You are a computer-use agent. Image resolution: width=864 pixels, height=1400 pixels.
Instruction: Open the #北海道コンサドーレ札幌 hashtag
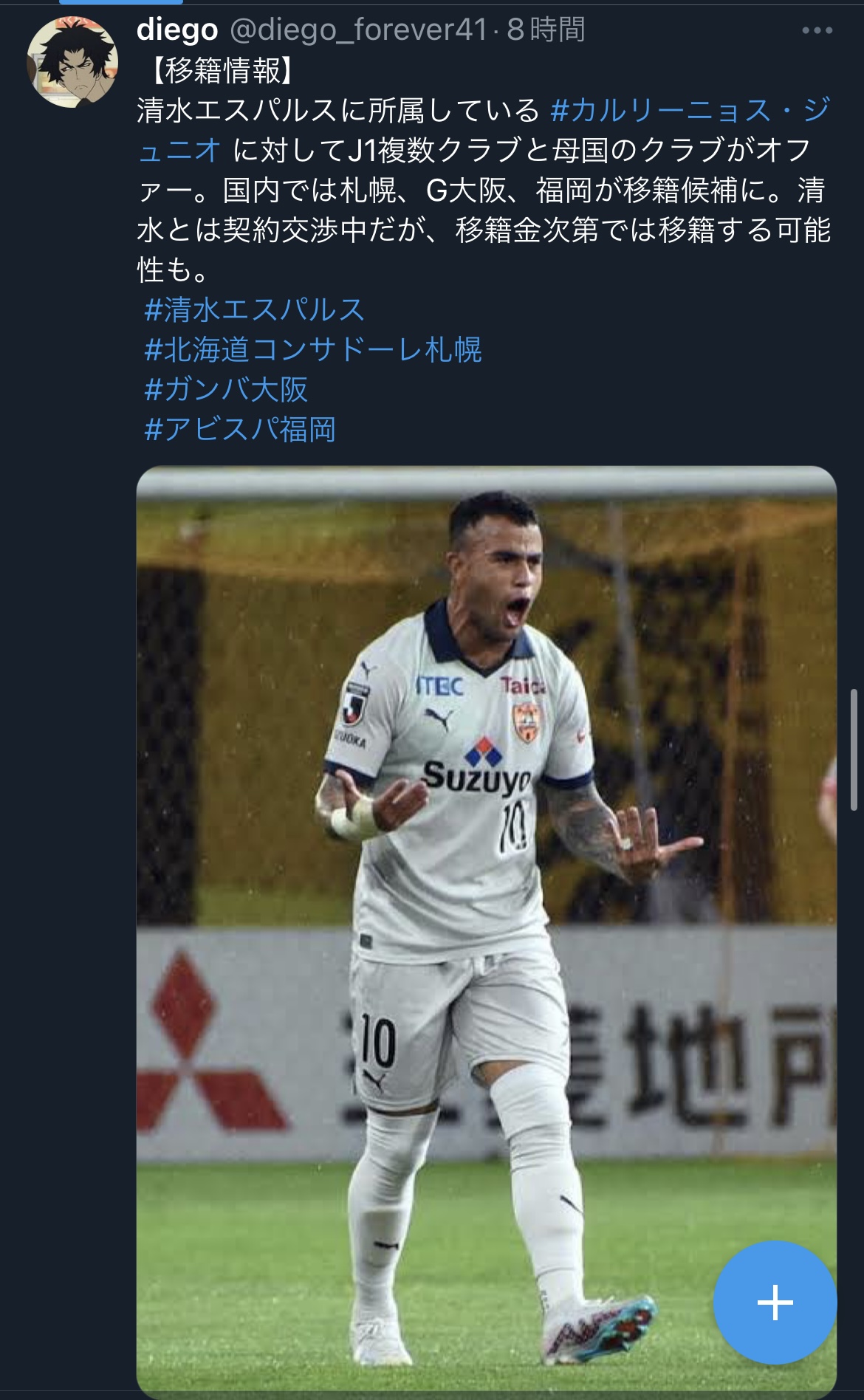tap(313, 350)
